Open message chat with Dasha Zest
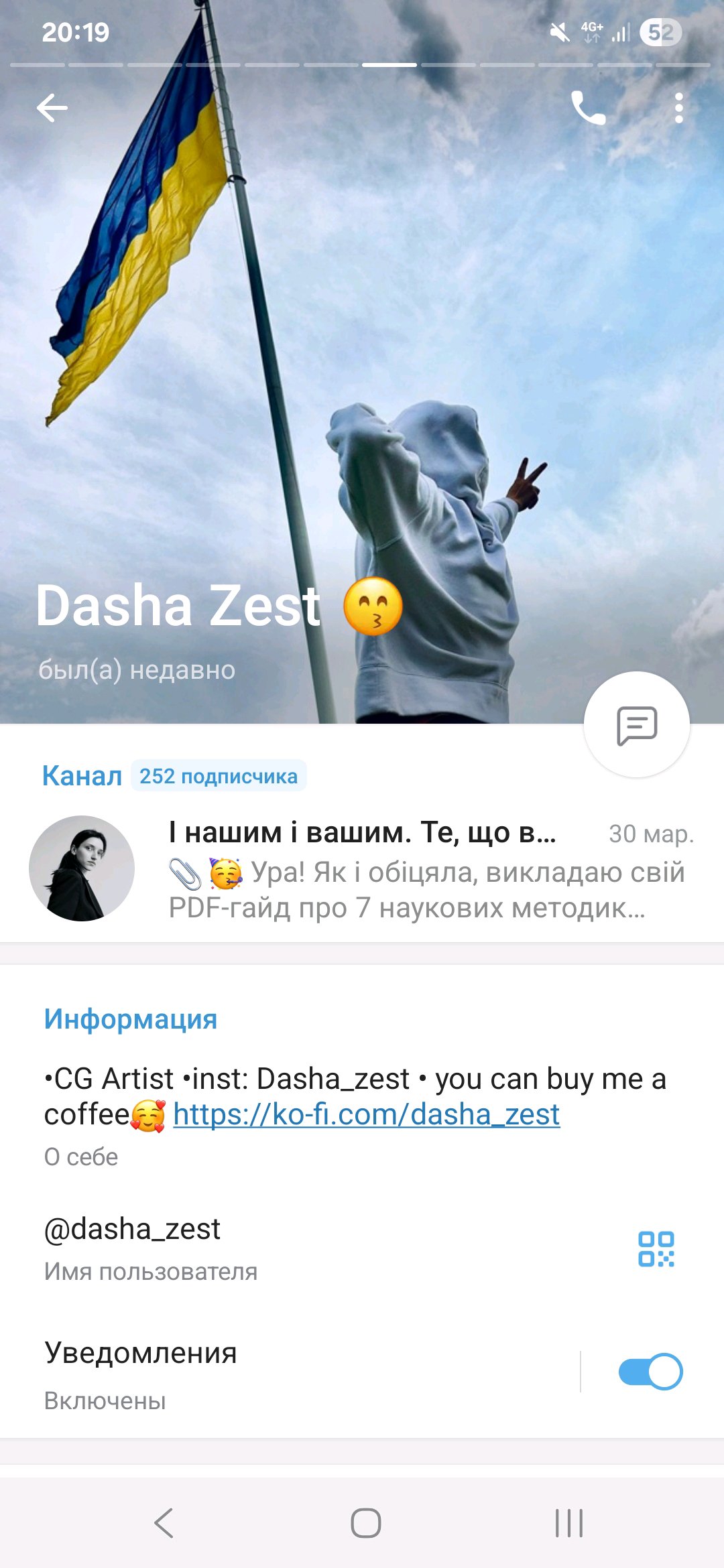Viewport: 724px width, 1568px height. pyautogui.click(x=636, y=725)
